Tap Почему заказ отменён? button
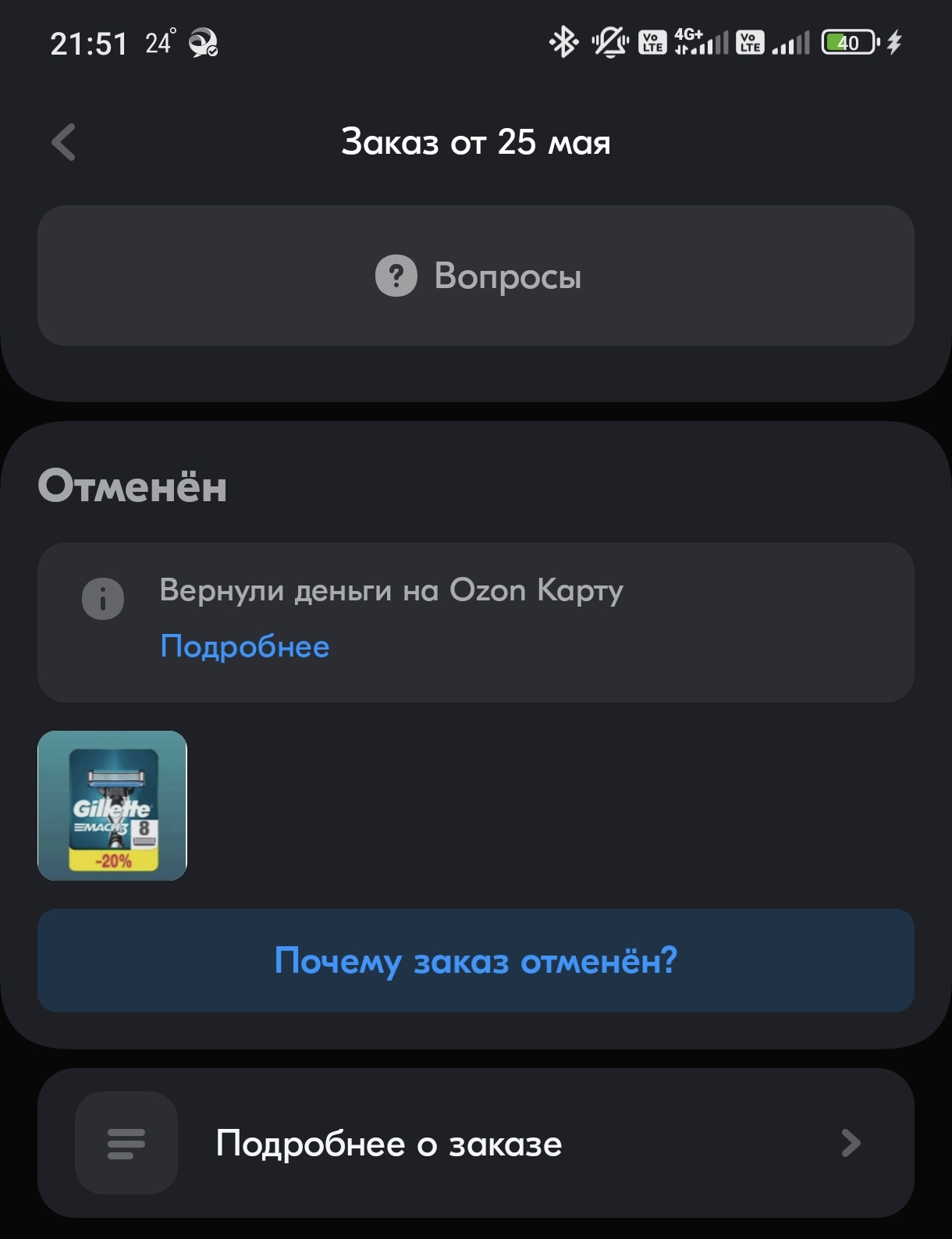Viewport: 952px width, 1239px height. click(x=476, y=960)
